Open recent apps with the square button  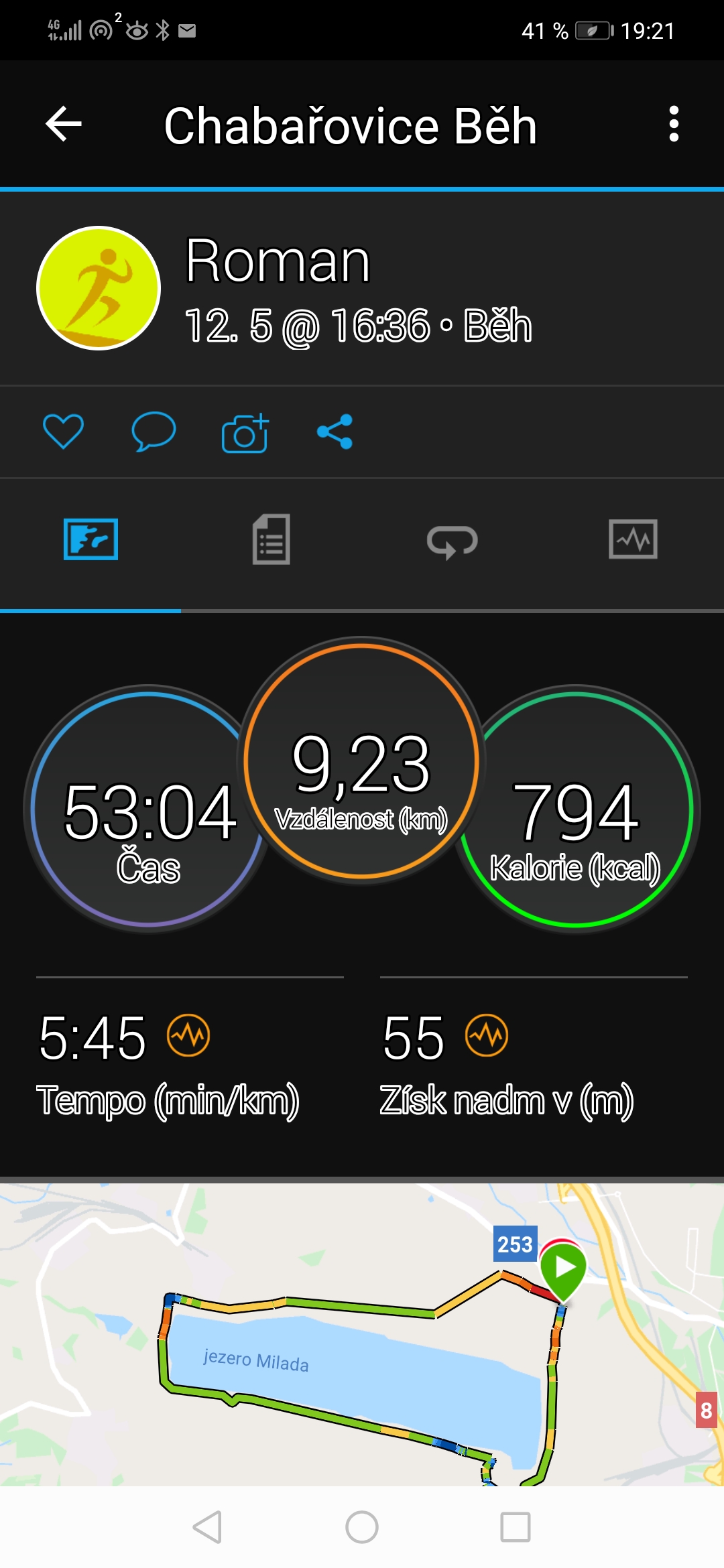516,1527
